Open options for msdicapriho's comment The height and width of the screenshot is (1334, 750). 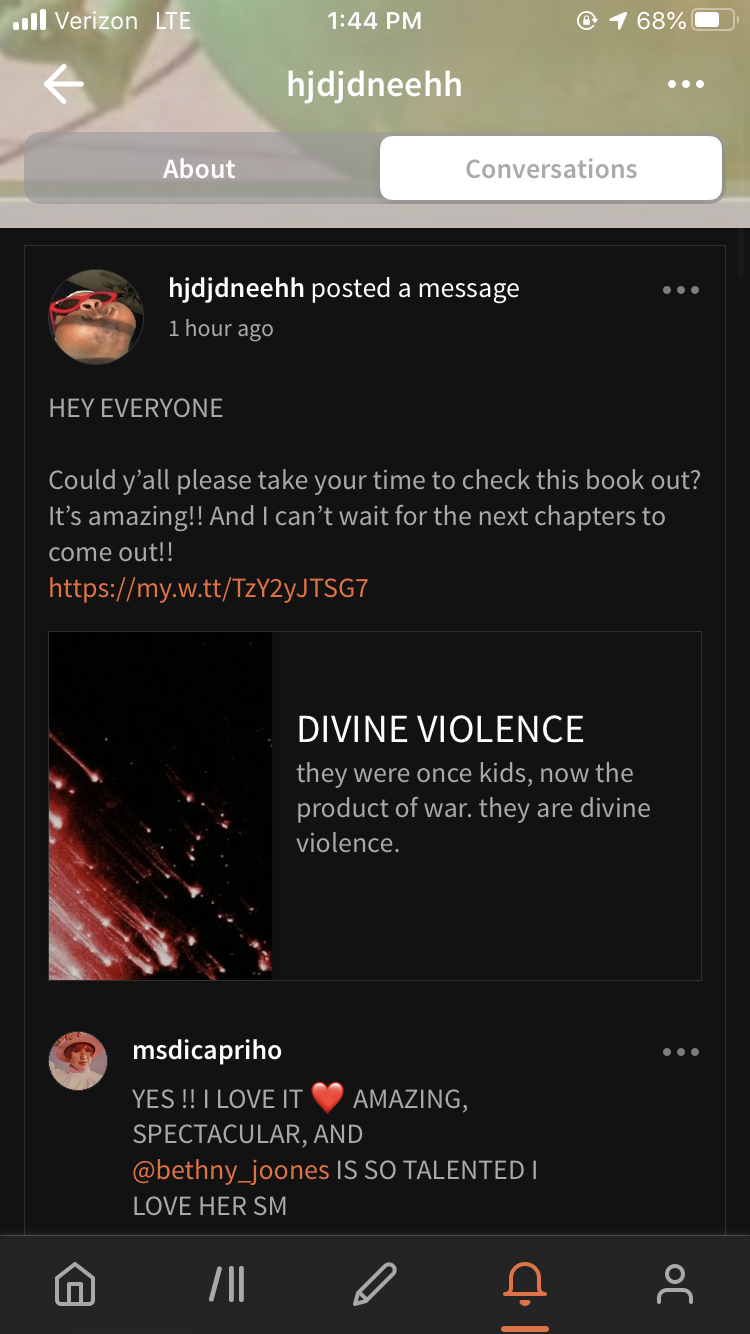click(x=681, y=1052)
